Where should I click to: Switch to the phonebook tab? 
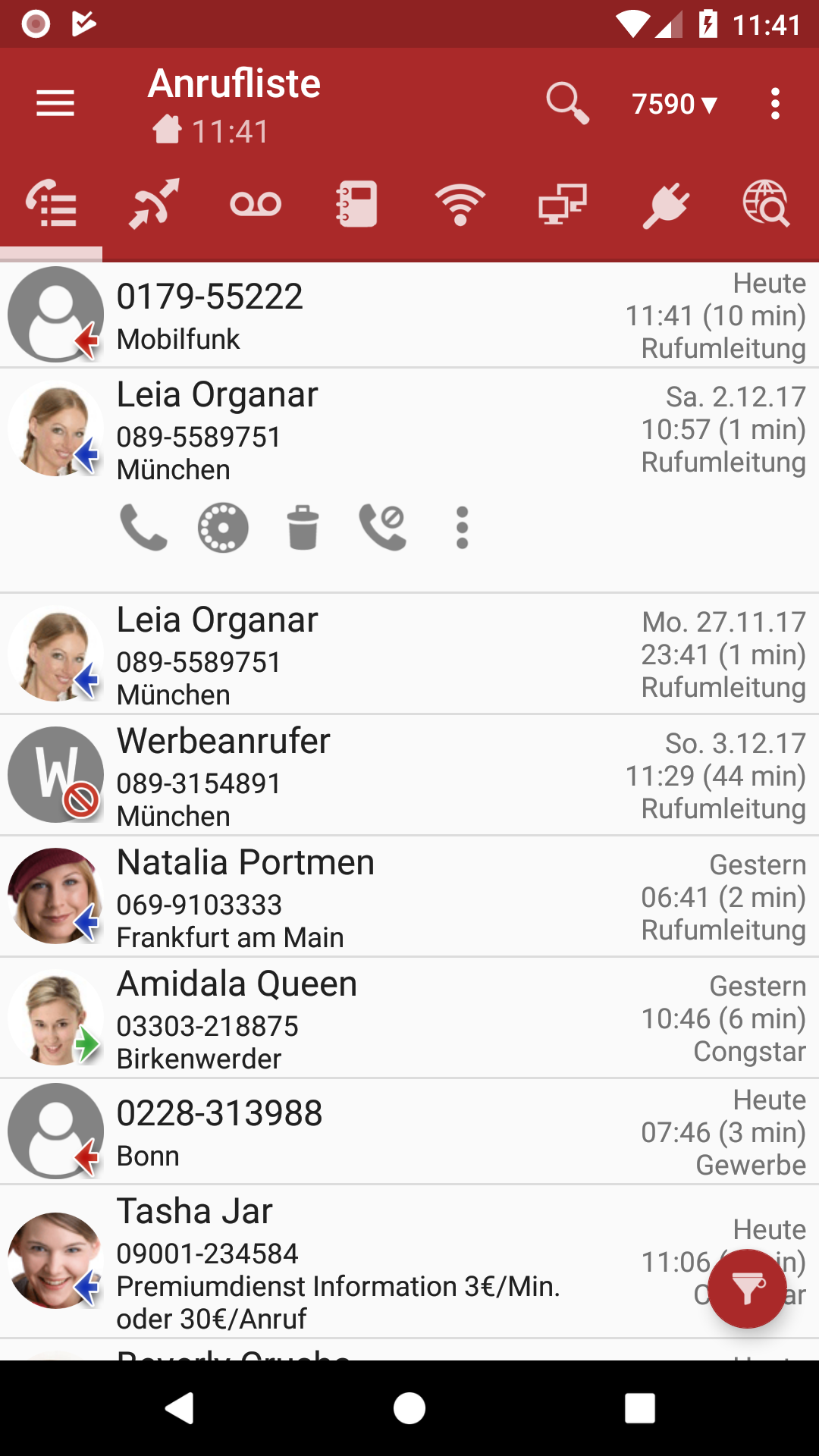coord(357,204)
